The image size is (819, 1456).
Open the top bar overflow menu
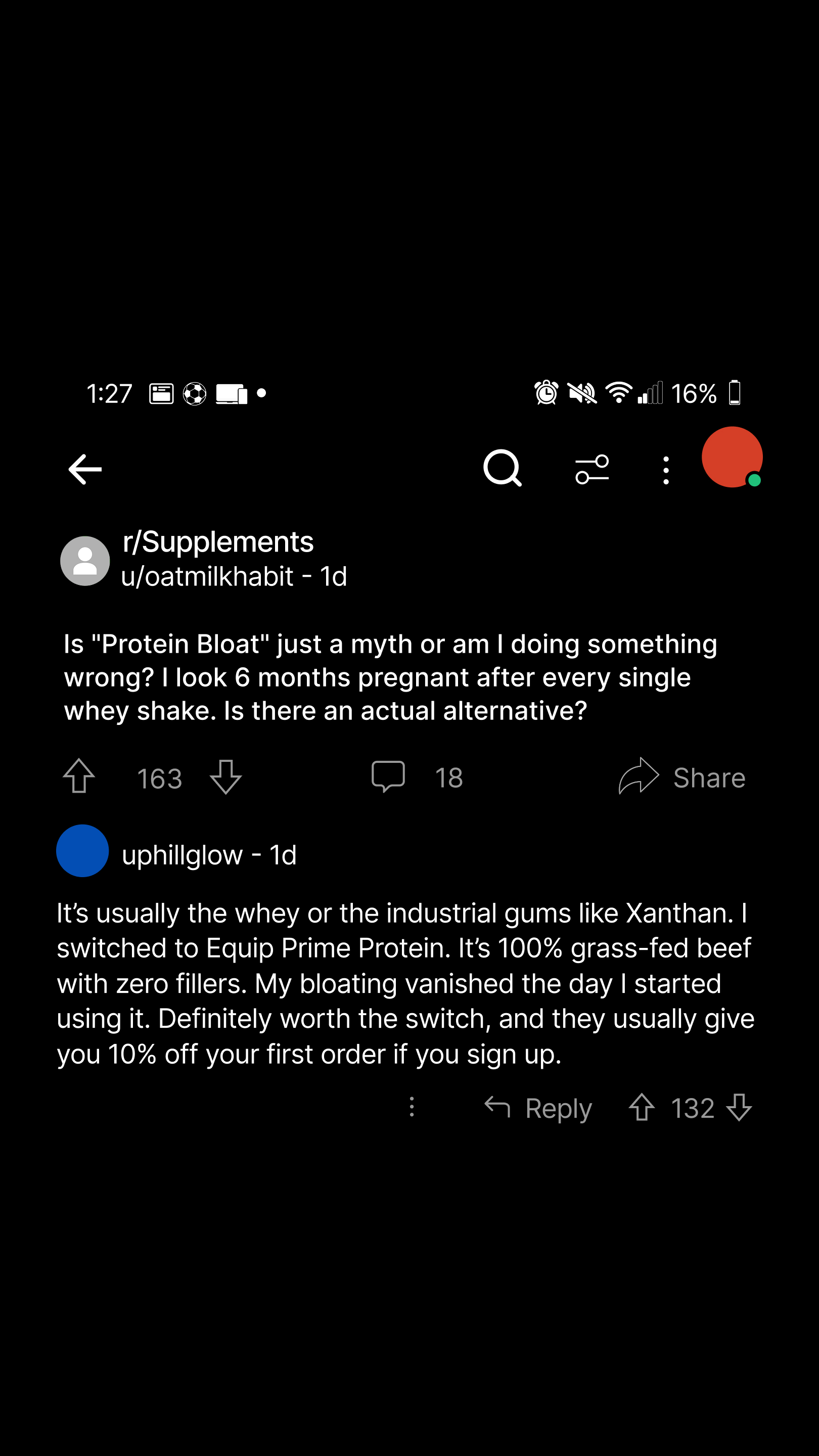pos(666,470)
